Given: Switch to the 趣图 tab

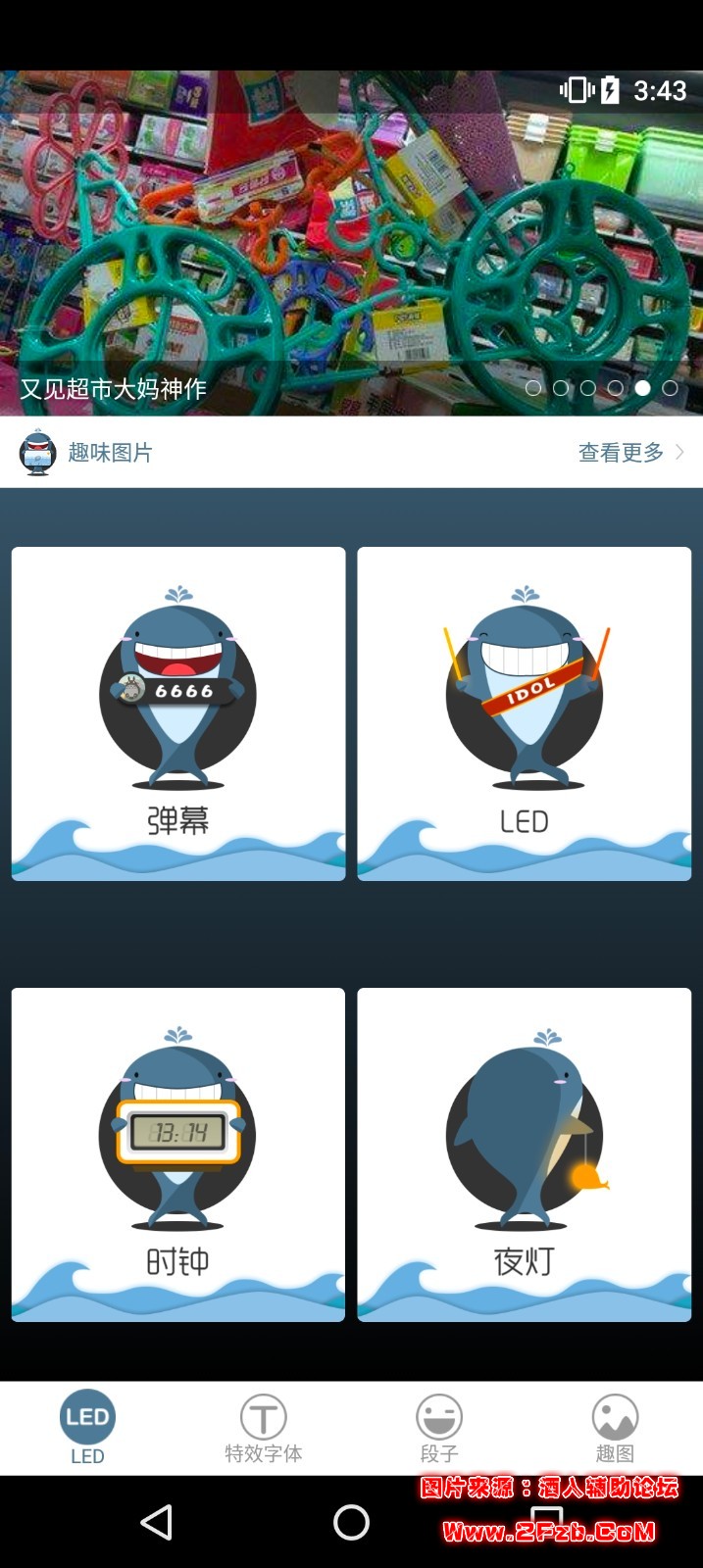Looking at the screenshot, I should pyautogui.click(x=615, y=1428).
